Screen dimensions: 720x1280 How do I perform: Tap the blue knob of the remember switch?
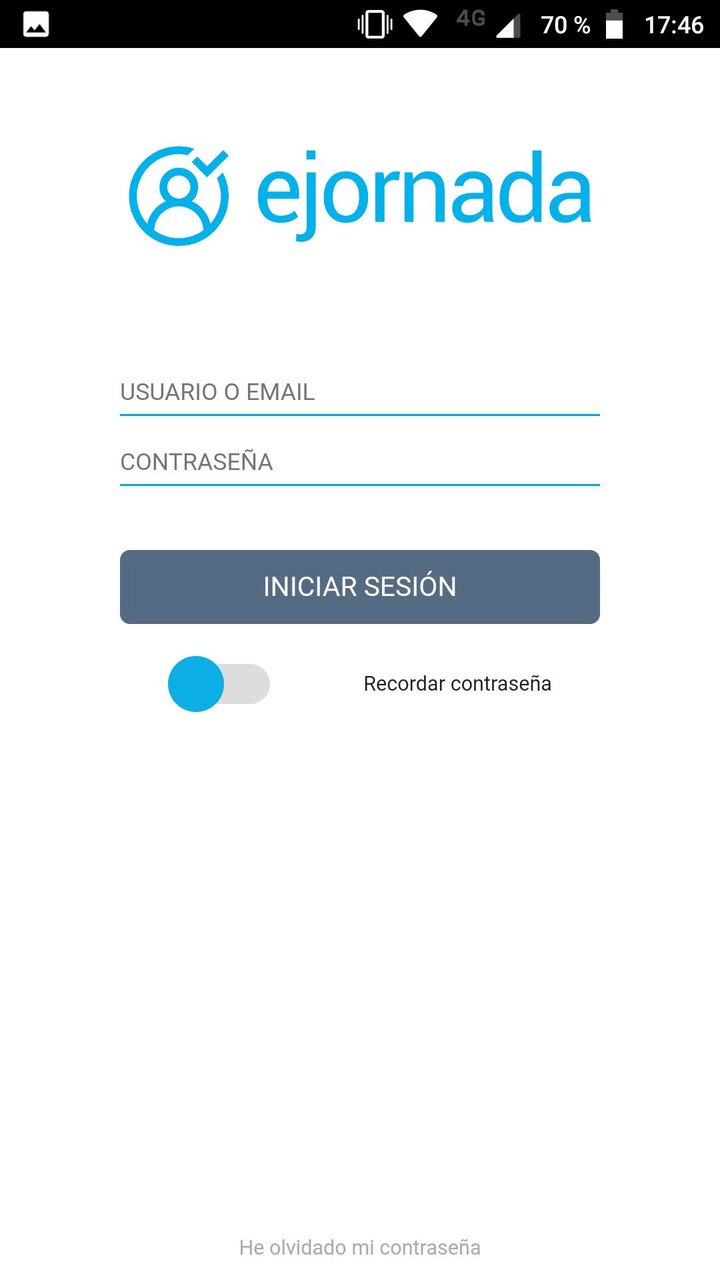tap(196, 684)
